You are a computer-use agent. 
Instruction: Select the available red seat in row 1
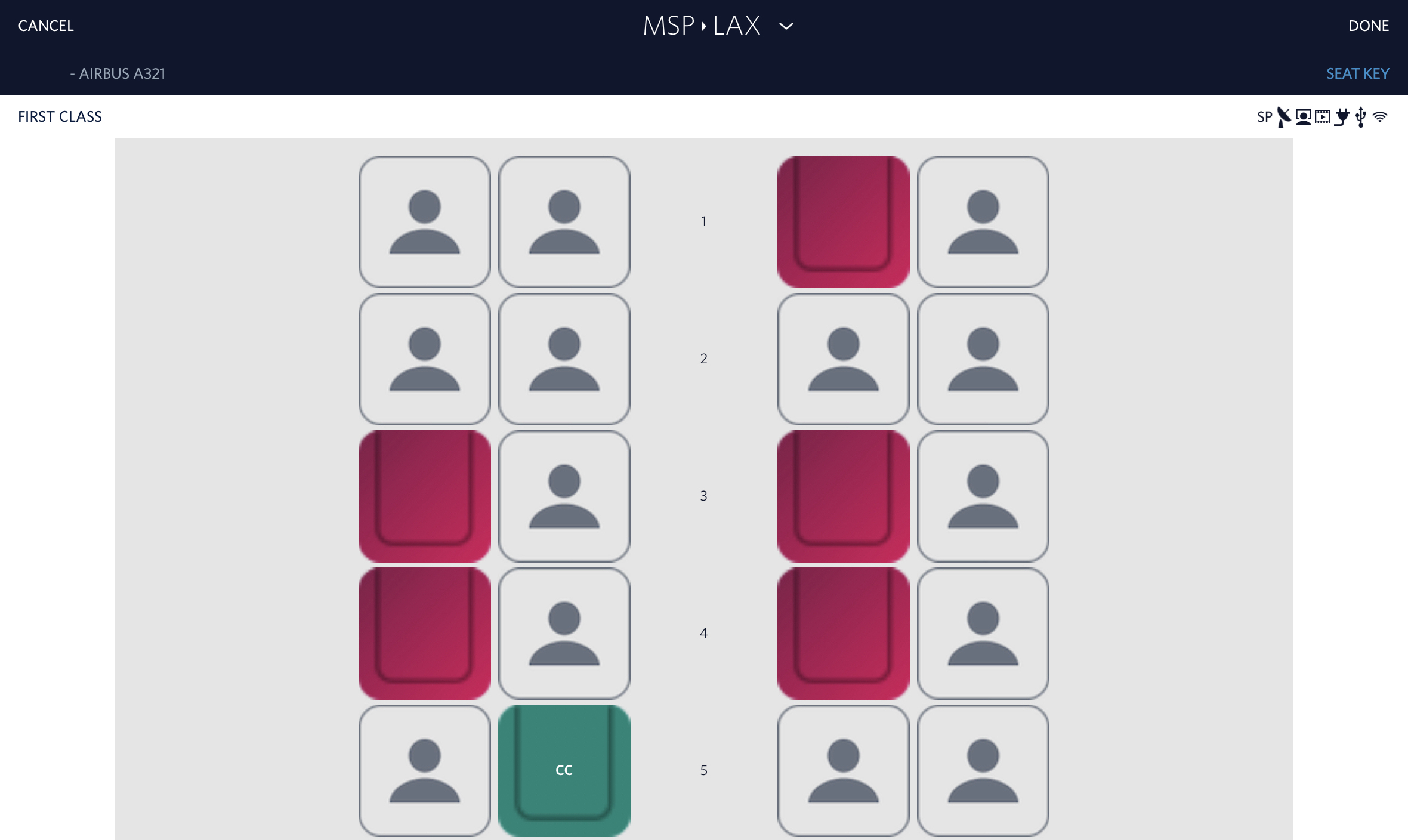tap(843, 221)
